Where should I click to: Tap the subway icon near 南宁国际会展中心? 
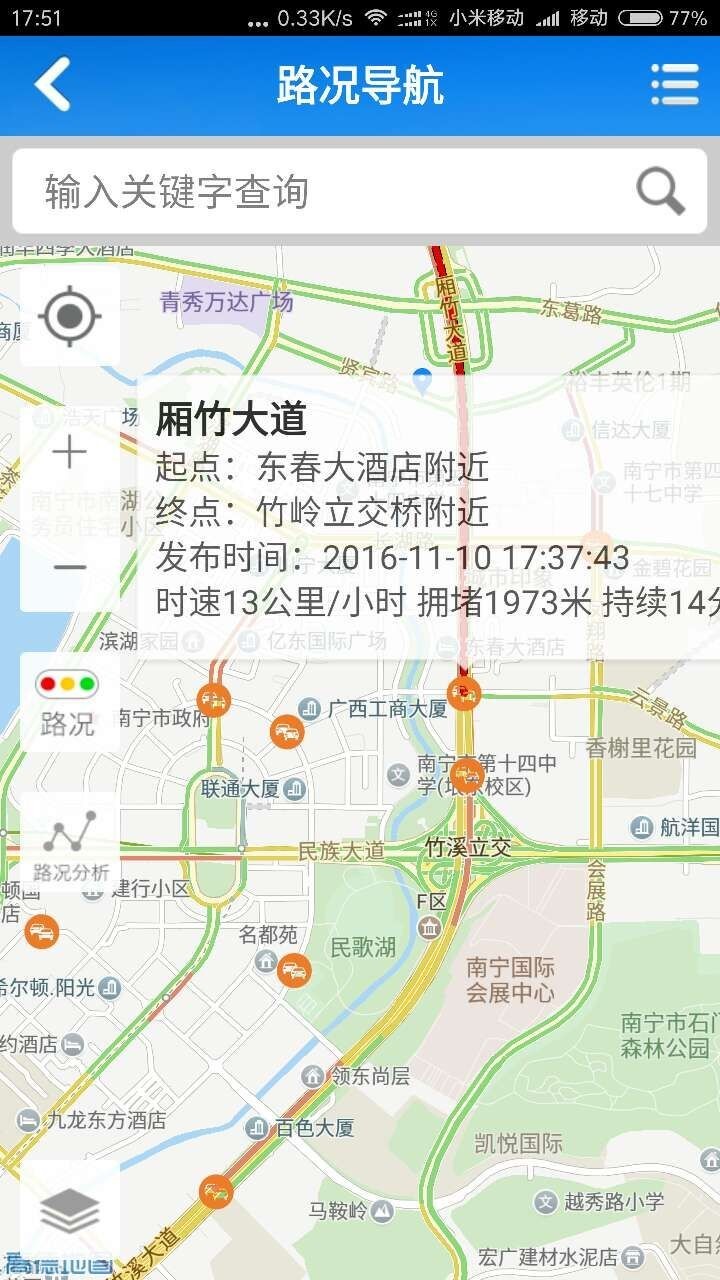pos(430,927)
